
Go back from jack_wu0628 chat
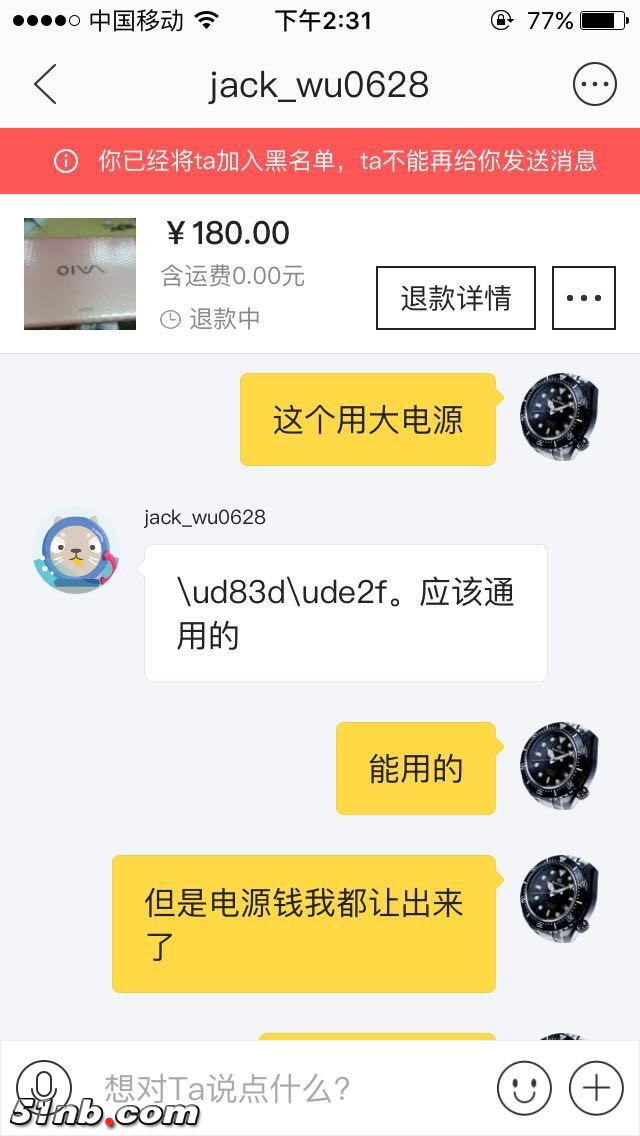click(x=45, y=85)
